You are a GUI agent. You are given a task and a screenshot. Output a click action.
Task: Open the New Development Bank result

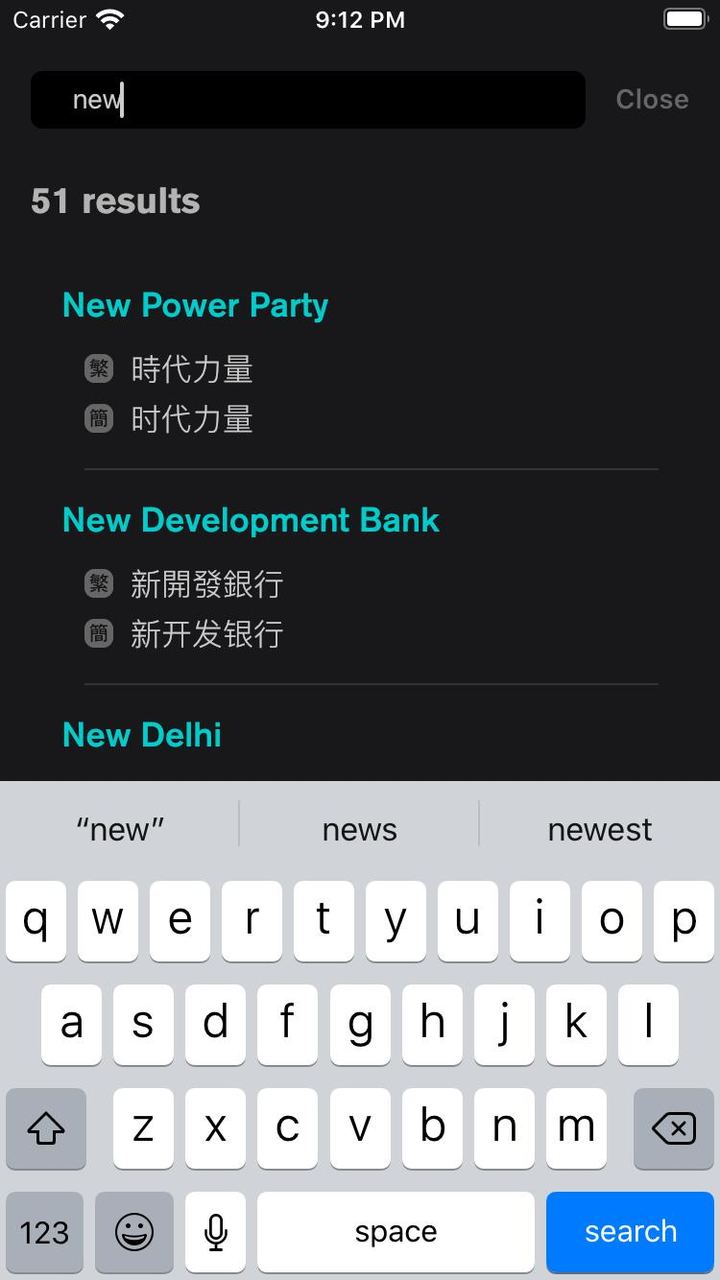[x=249, y=520]
